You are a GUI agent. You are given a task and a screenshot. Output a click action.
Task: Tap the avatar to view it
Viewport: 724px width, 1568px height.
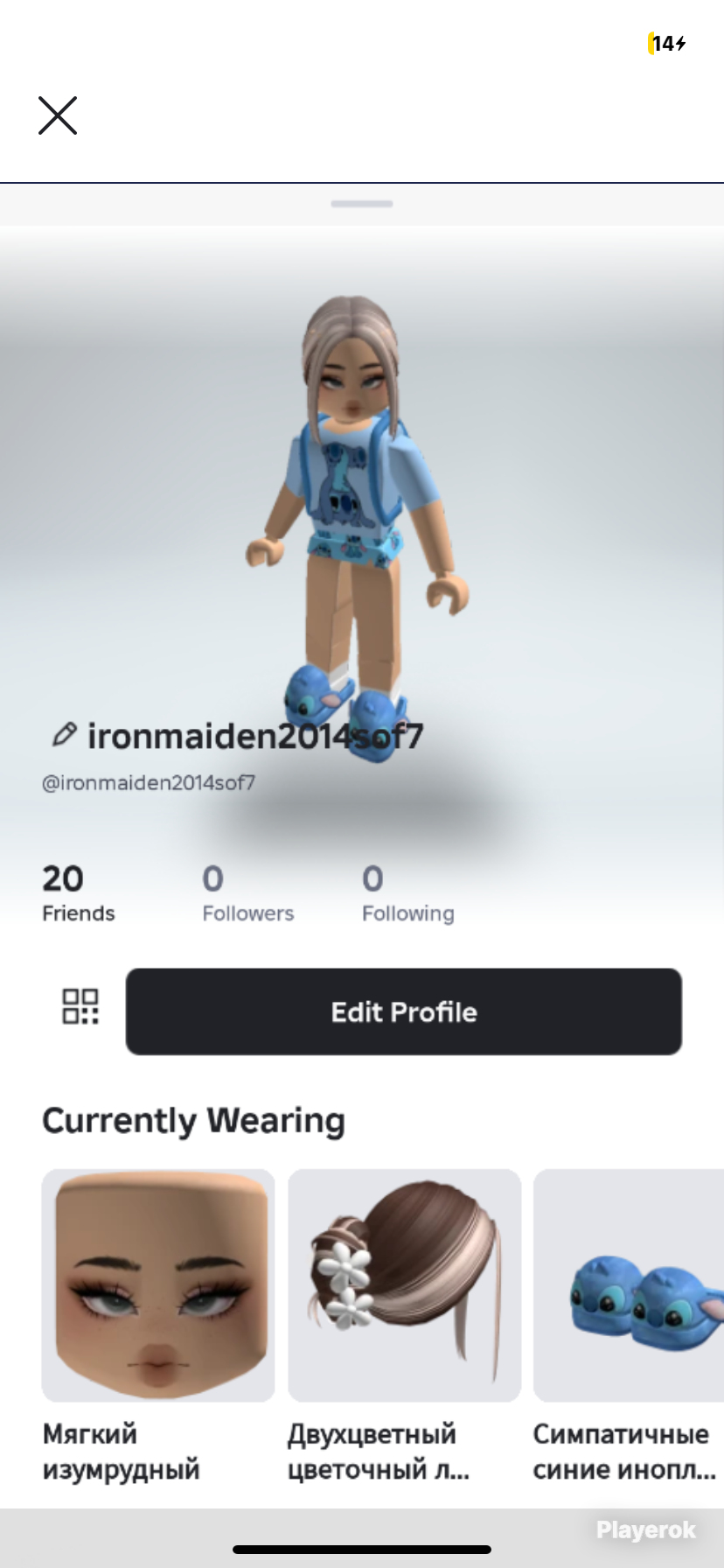click(356, 525)
